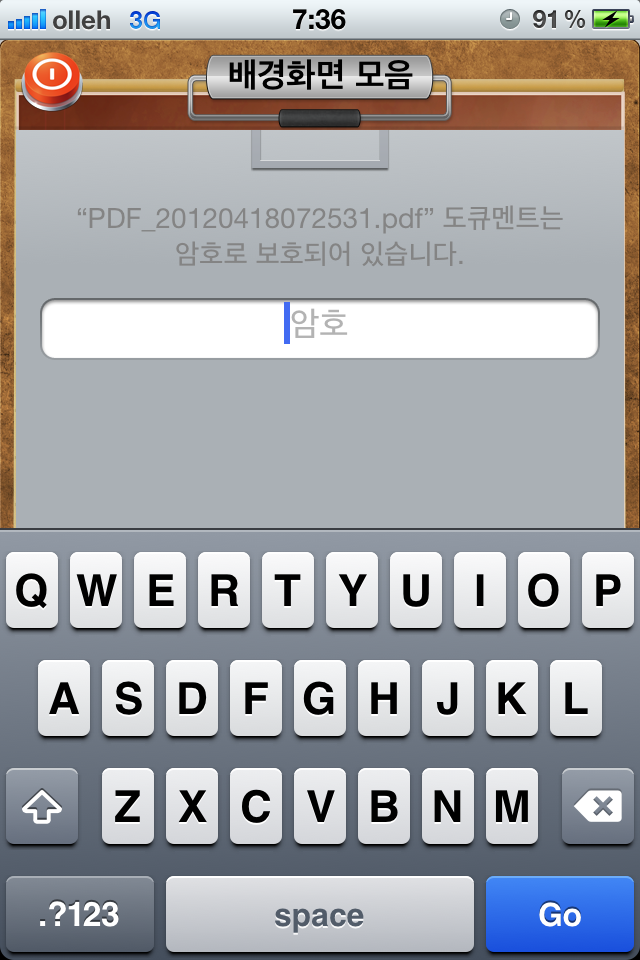Type the letter Q key

(x=32, y=591)
